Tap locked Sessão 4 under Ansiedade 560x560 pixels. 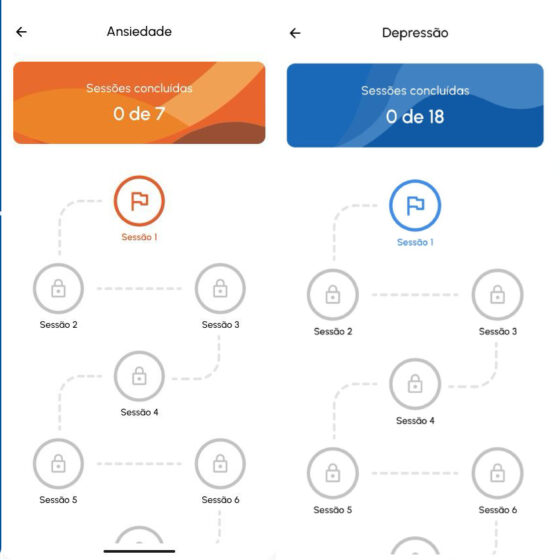click(139, 376)
